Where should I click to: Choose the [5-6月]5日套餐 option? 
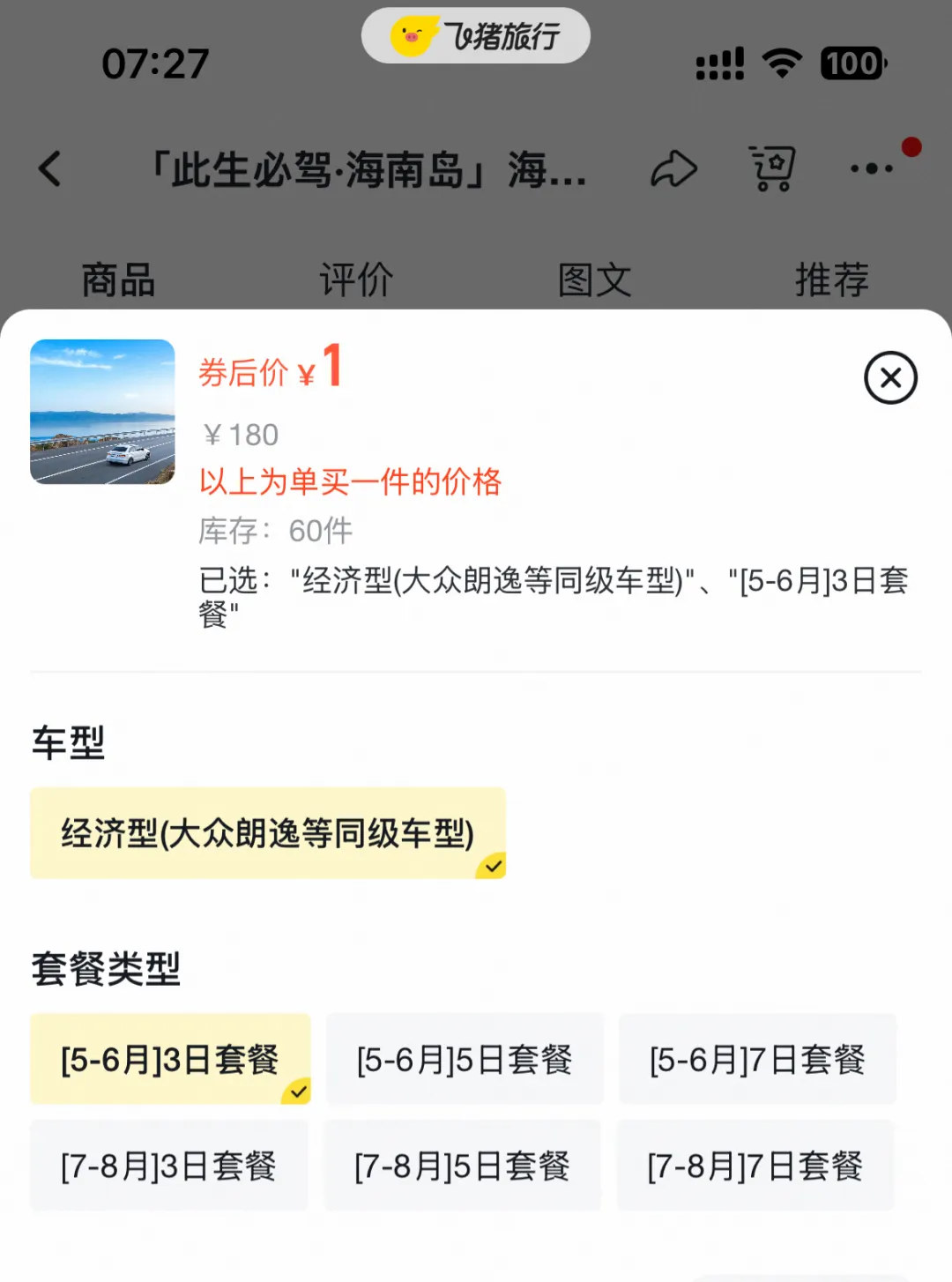pyautogui.click(x=465, y=1059)
